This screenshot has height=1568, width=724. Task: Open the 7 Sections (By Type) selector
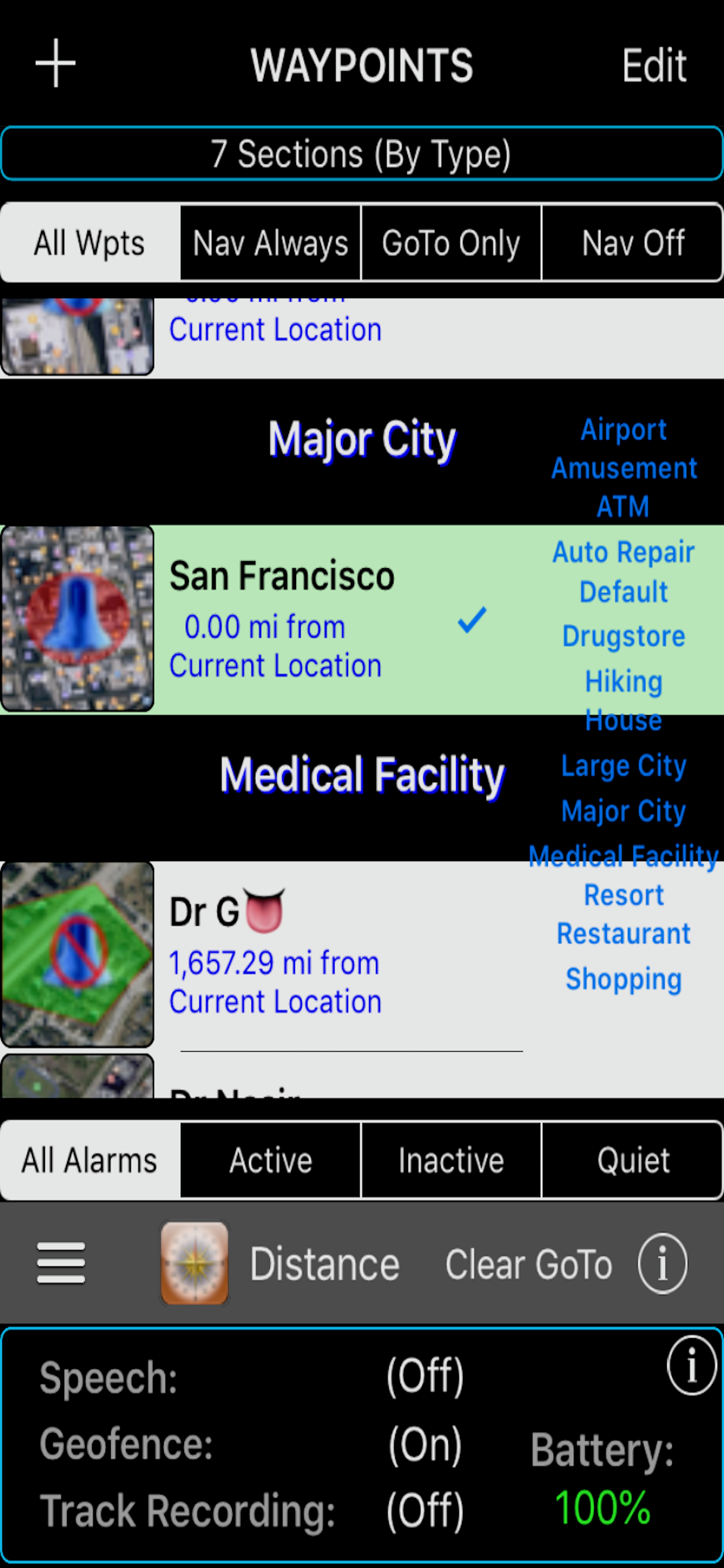[361, 153]
